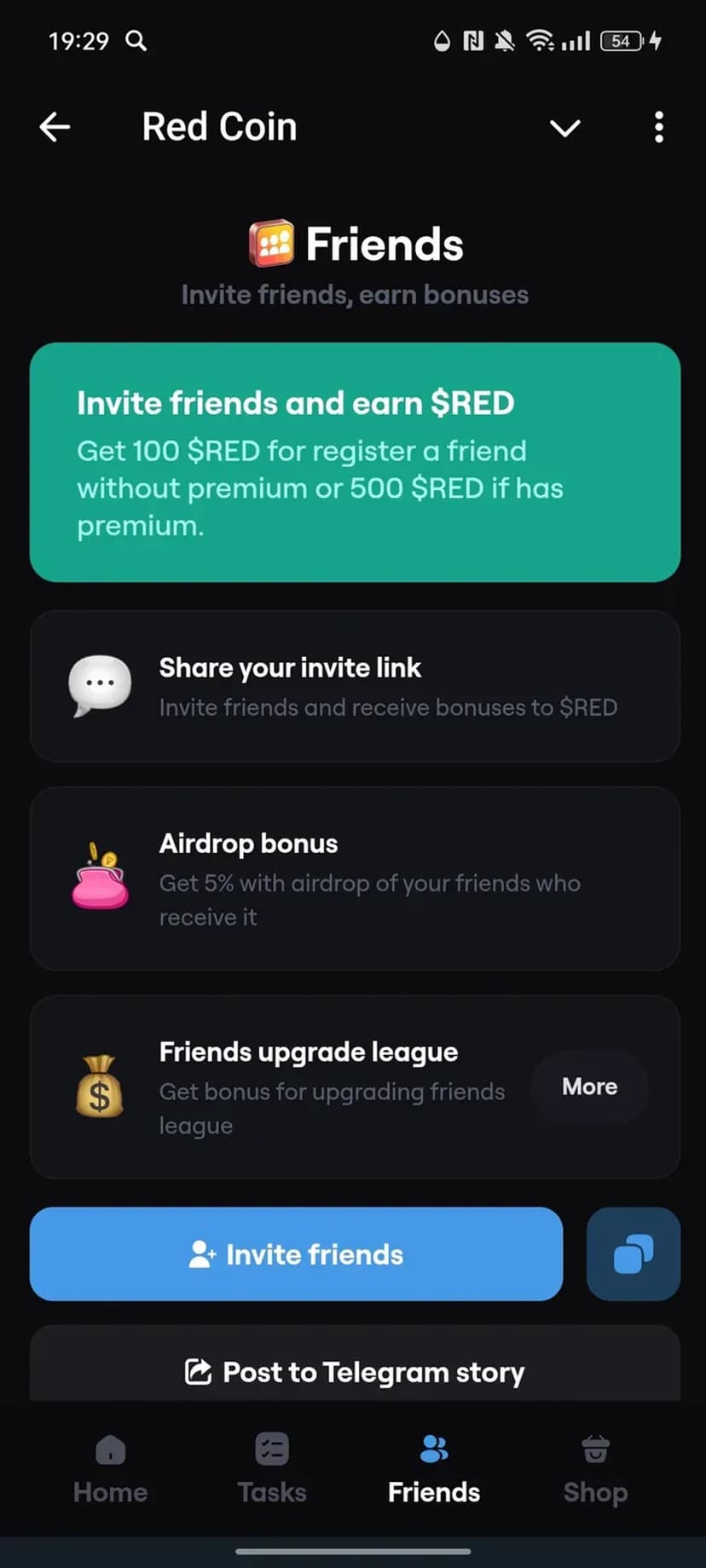Tap More on Friends upgrade league
The image size is (706, 1568).
pos(589,1087)
